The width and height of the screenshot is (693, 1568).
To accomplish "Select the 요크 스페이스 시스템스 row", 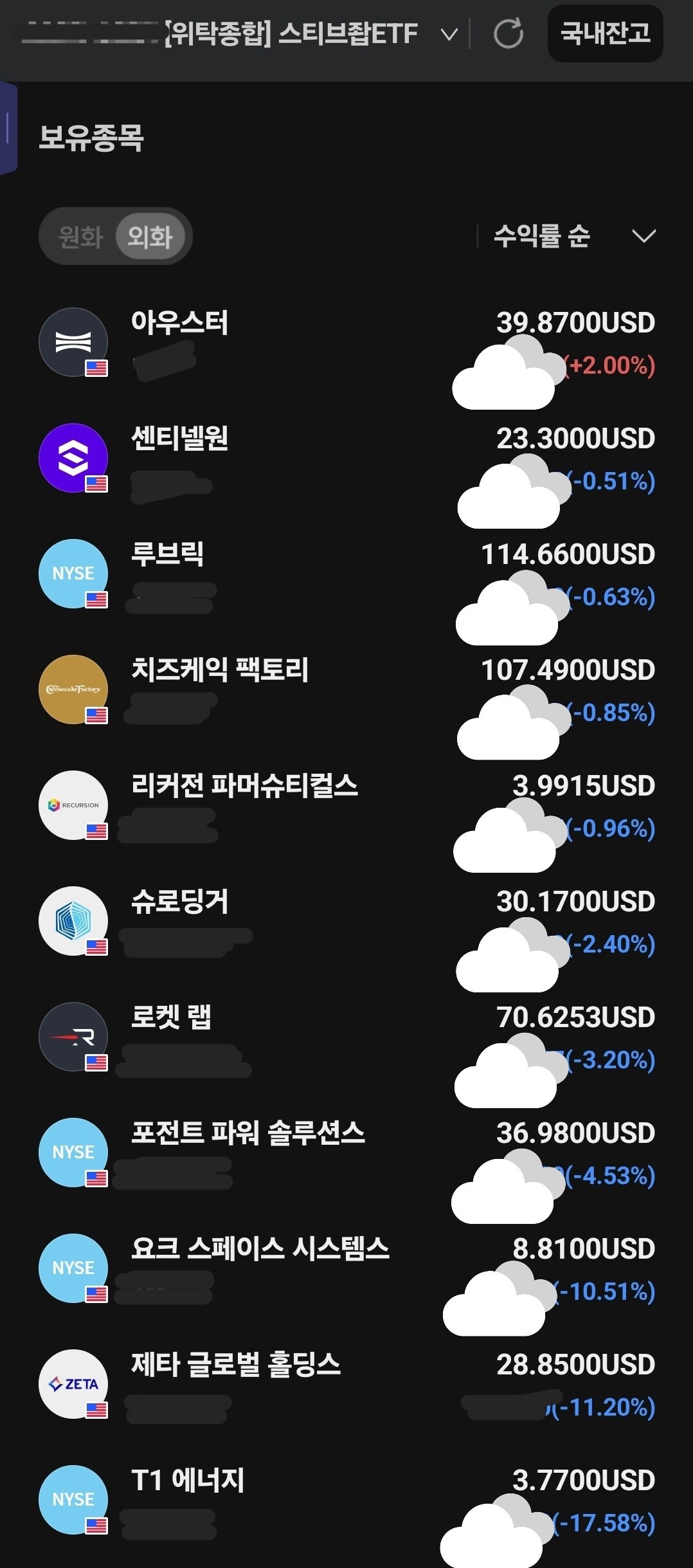I will click(346, 1269).
